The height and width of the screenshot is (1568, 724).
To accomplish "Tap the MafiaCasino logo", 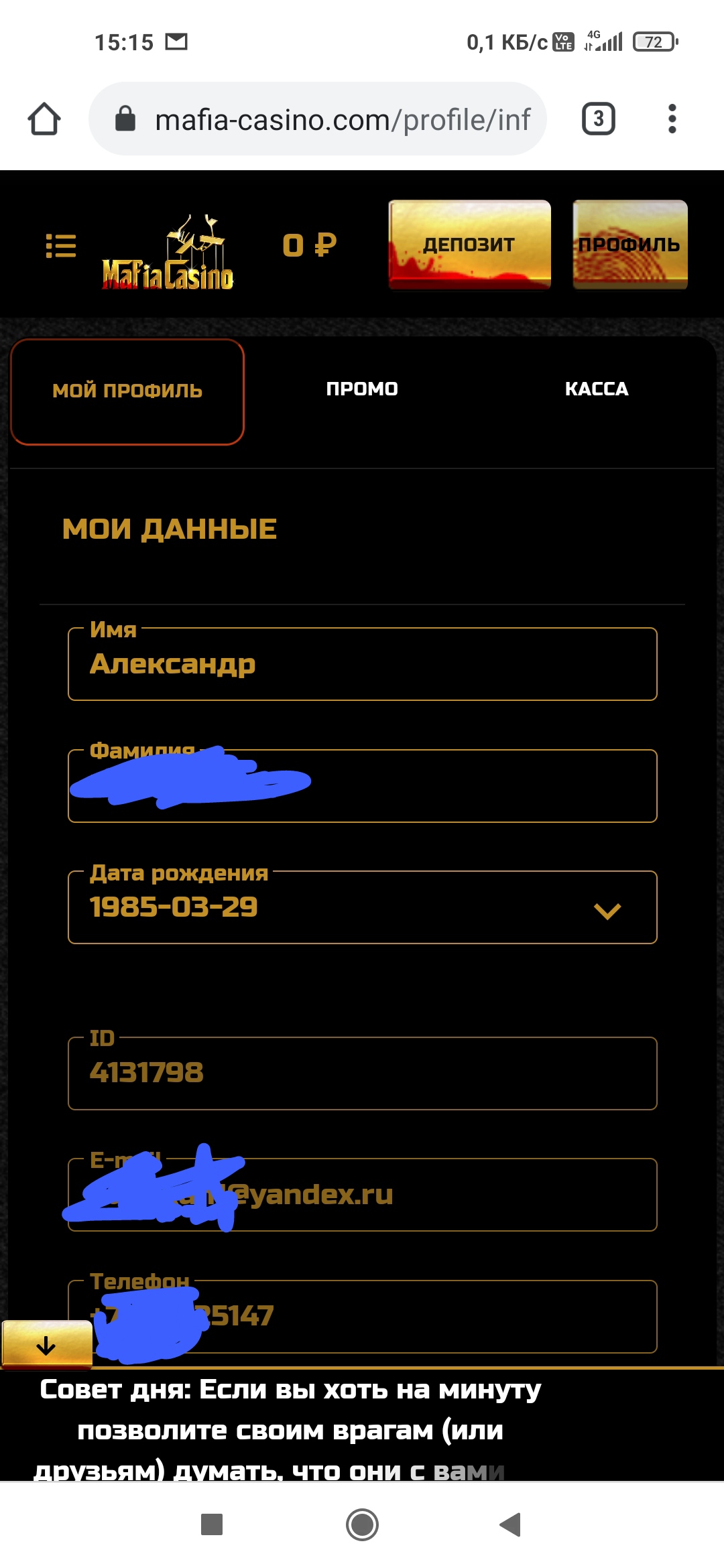I will [x=168, y=255].
